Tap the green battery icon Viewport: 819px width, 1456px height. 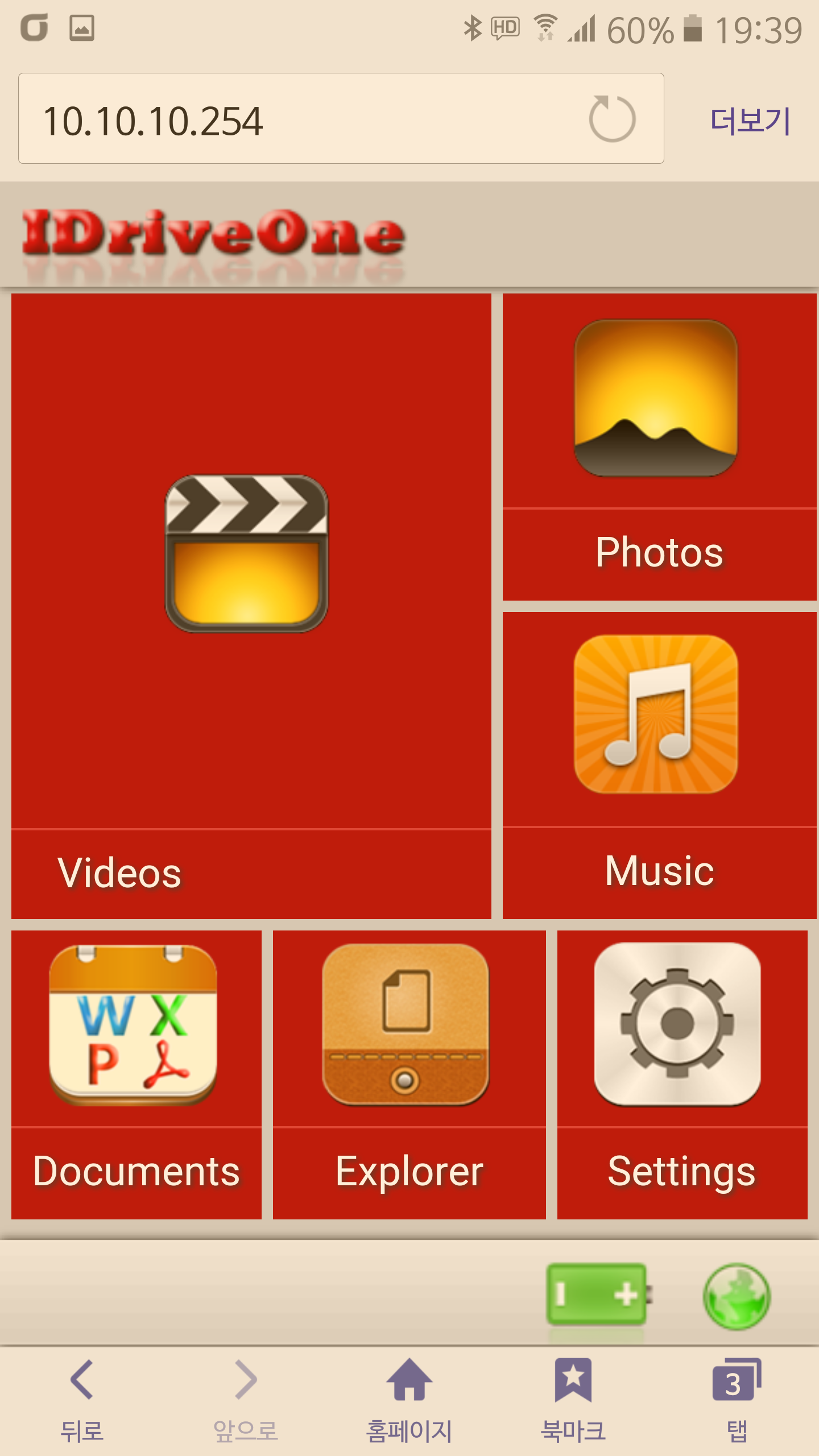coord(597,1295)
